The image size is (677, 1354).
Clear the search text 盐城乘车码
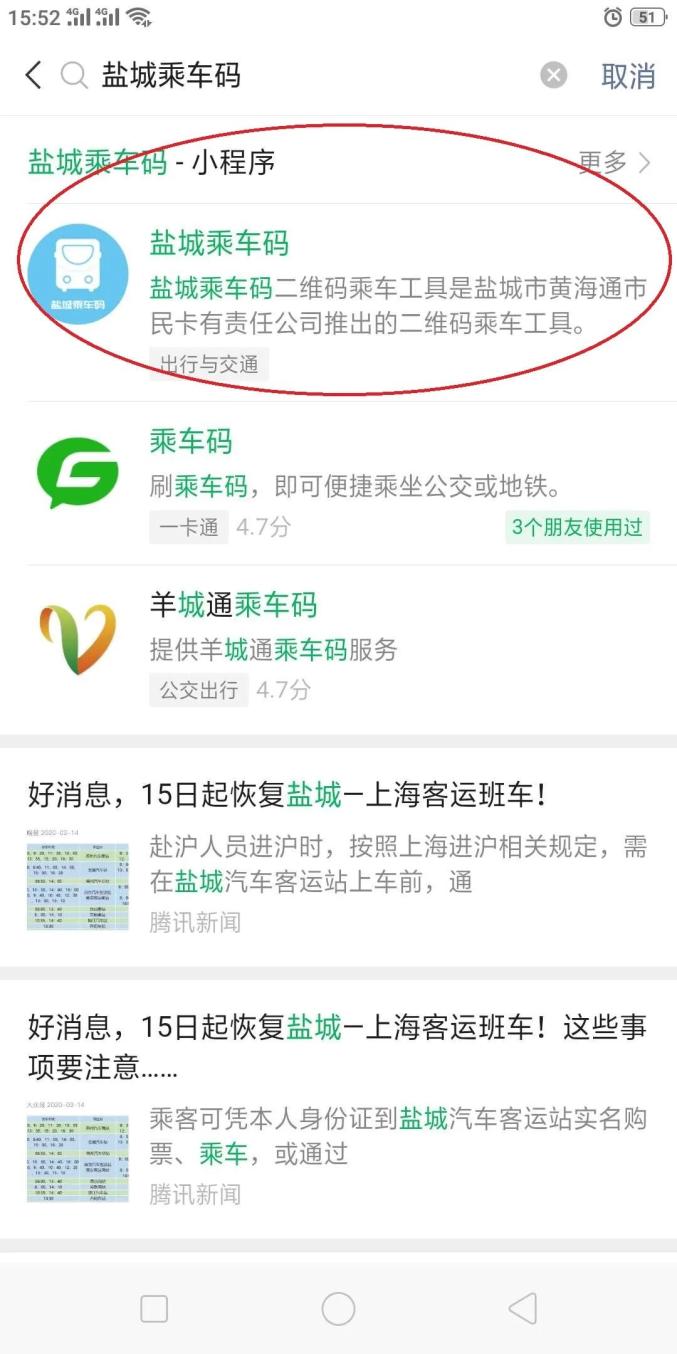coord(553,75)
